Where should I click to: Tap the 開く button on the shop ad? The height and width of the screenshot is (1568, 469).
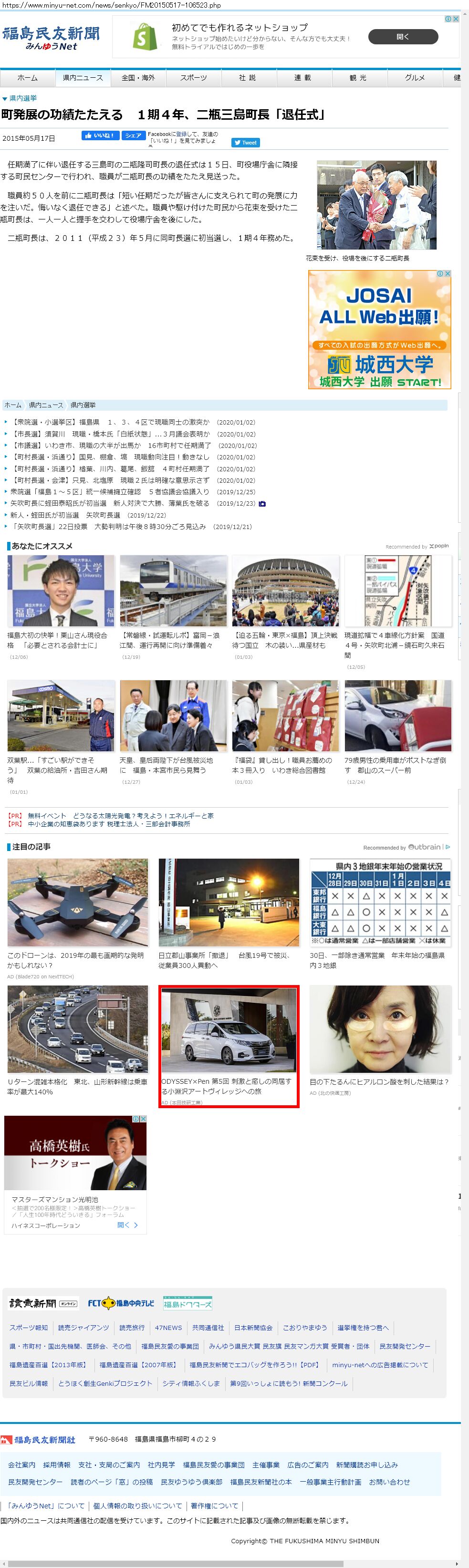coord(403,37)
